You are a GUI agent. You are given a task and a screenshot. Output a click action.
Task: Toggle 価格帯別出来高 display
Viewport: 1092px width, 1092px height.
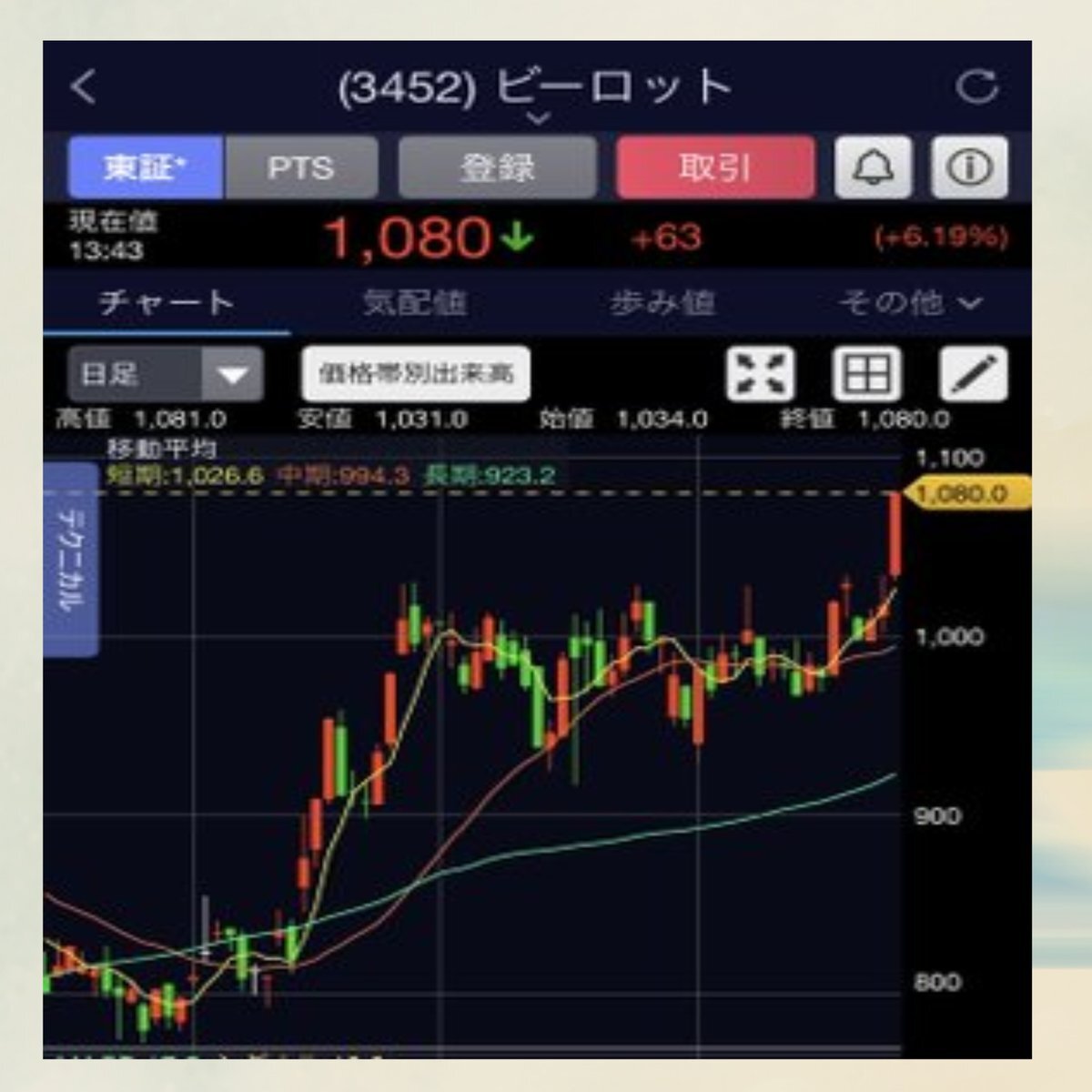(416, 374)
